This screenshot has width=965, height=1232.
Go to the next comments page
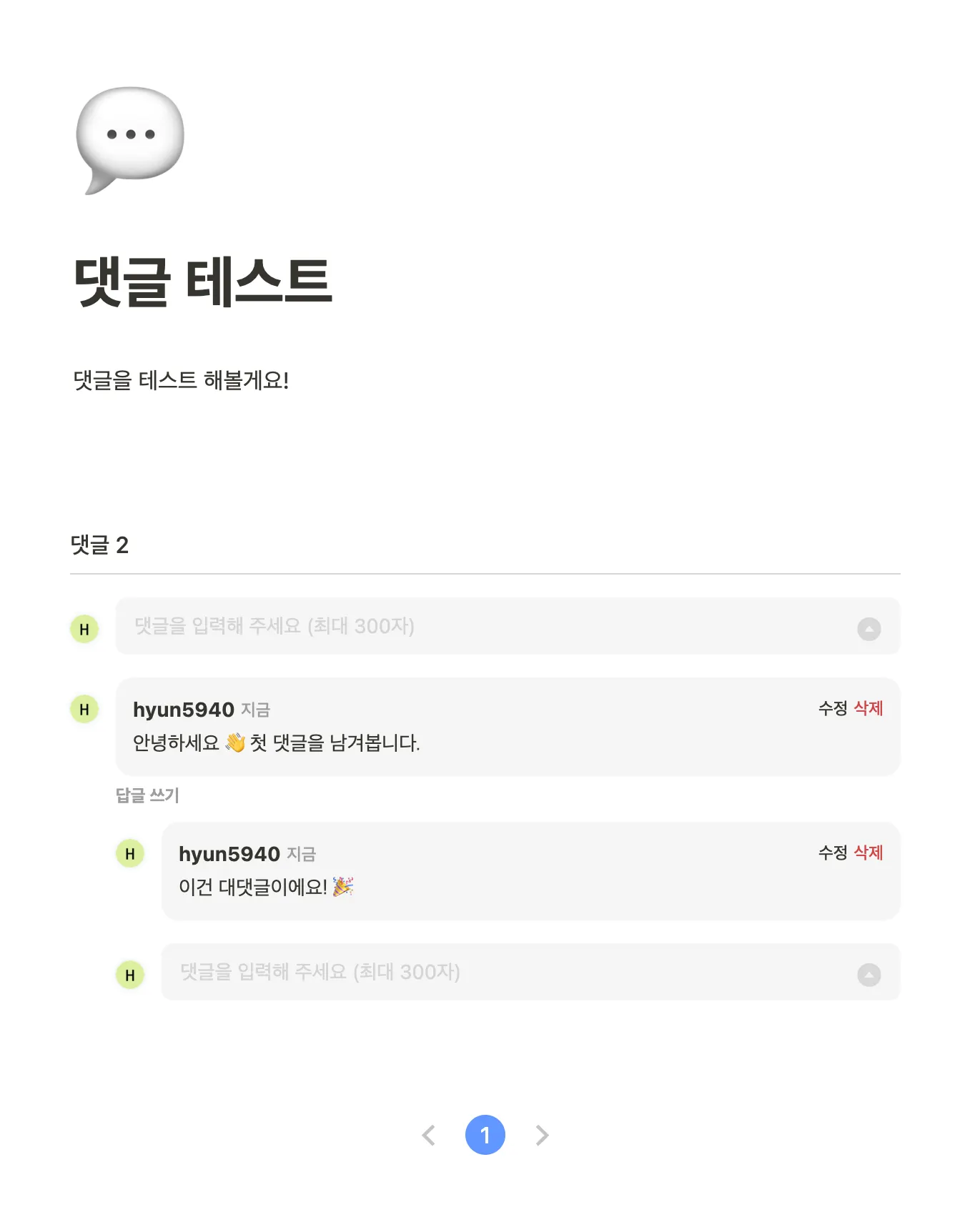(x=542, y=1135)
